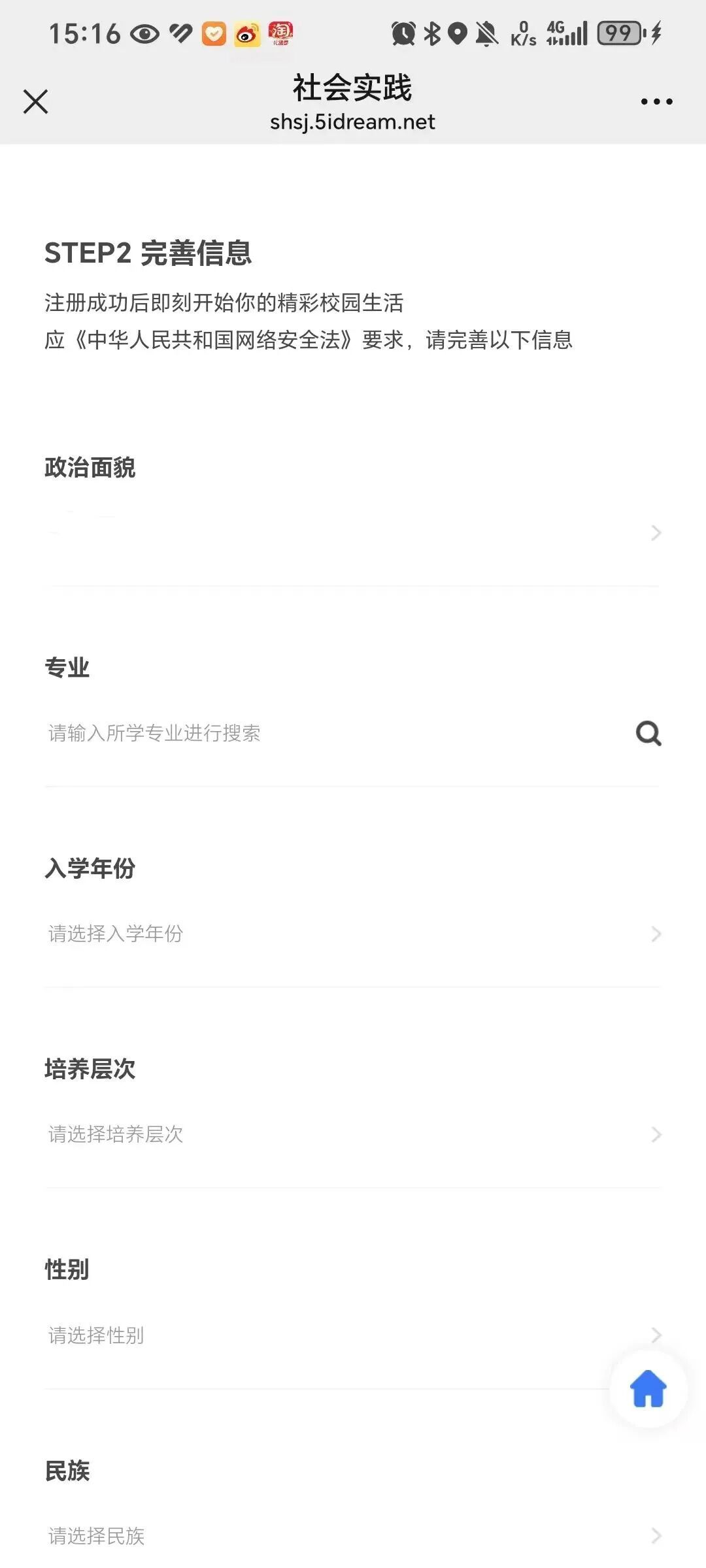Image resolution: width=706 pixels, height=1568 pixels.
Task: Go to home via blue house button
Action: tap(648, 1389)
